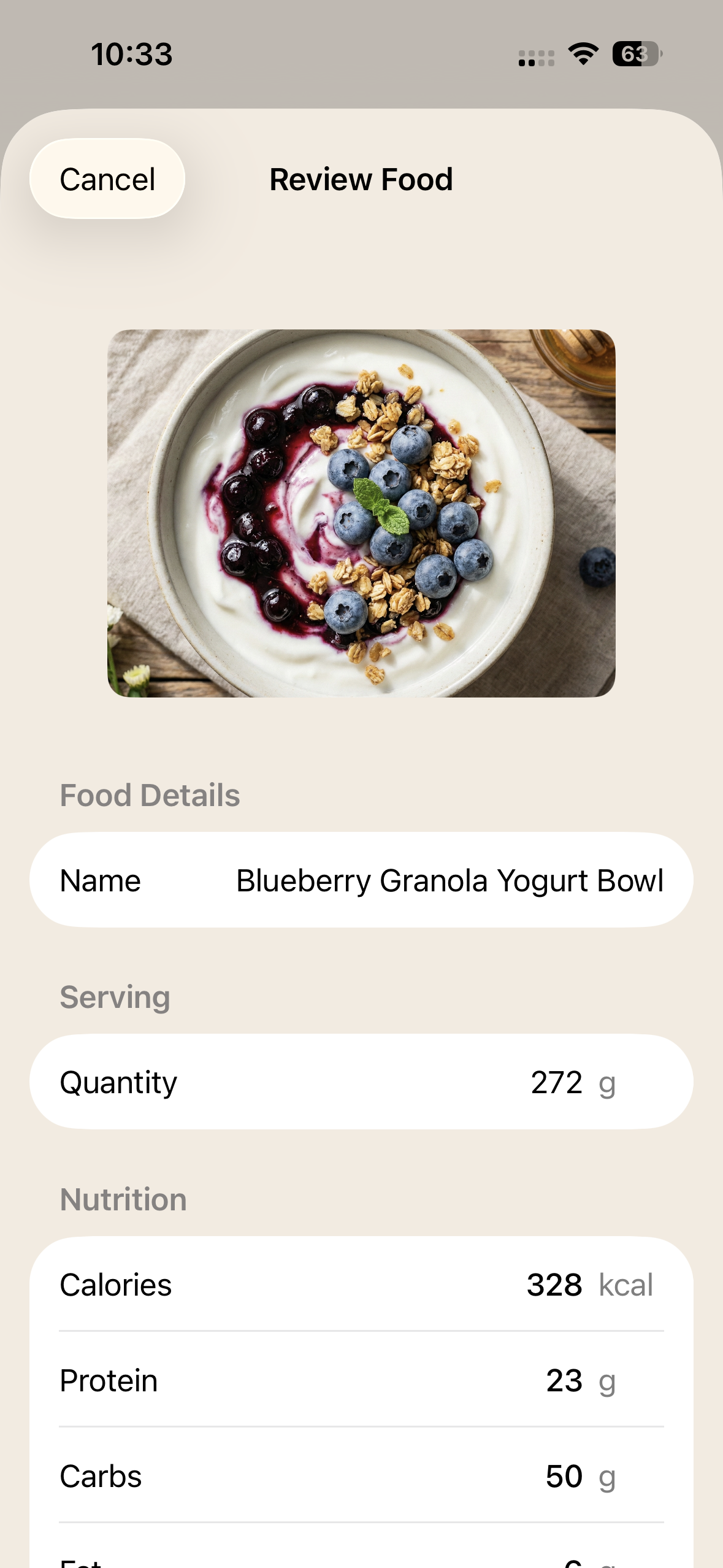This screenshot has width=723, height=1568.
Task: Tap the Review Food title
Action: point(361,179)
